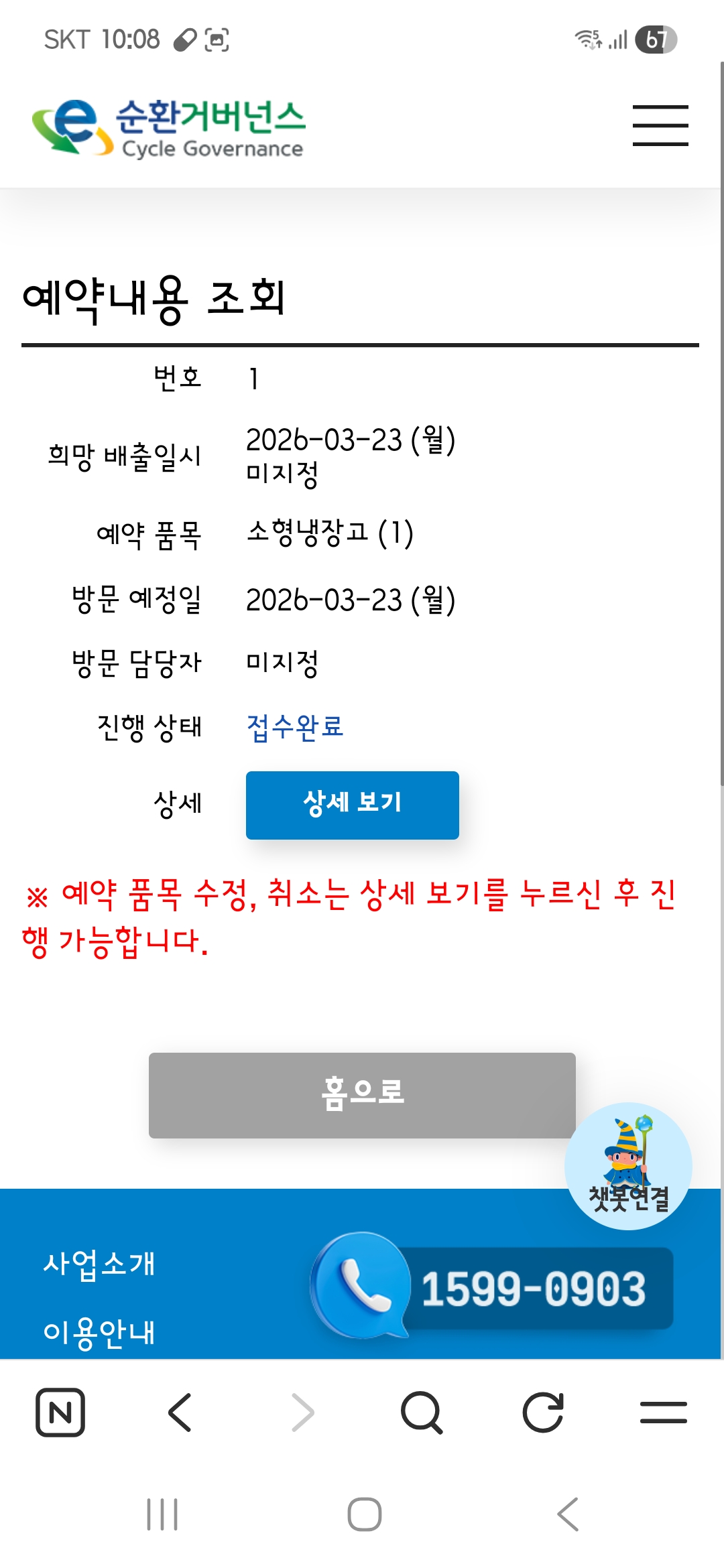Open the 이용안내 footer link
Viewport: 724px width, 1568px height.
tap(99, 1332)
